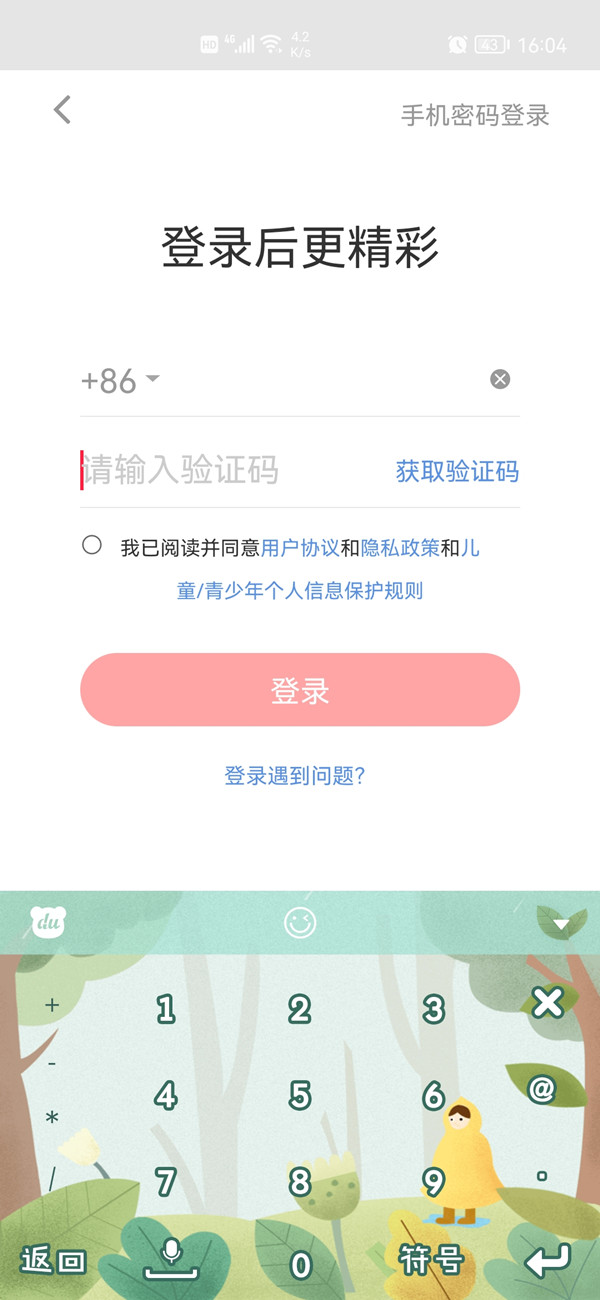Check the agreement checkbox
The width and height of the screenshot is (600, 1300).
pyautogui.click(x=92, y=545)
